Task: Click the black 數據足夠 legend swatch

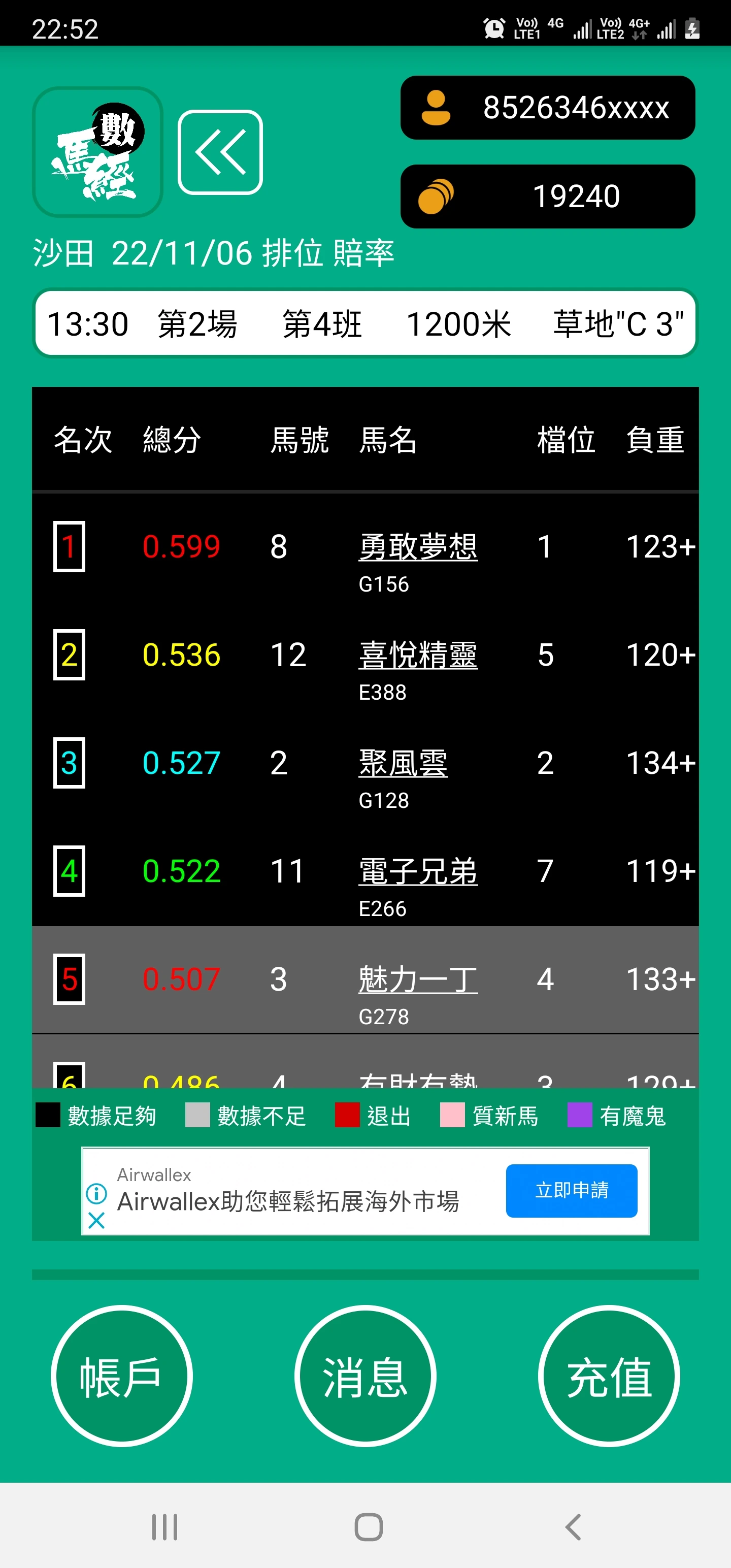Action: (x=48, y=1115)
